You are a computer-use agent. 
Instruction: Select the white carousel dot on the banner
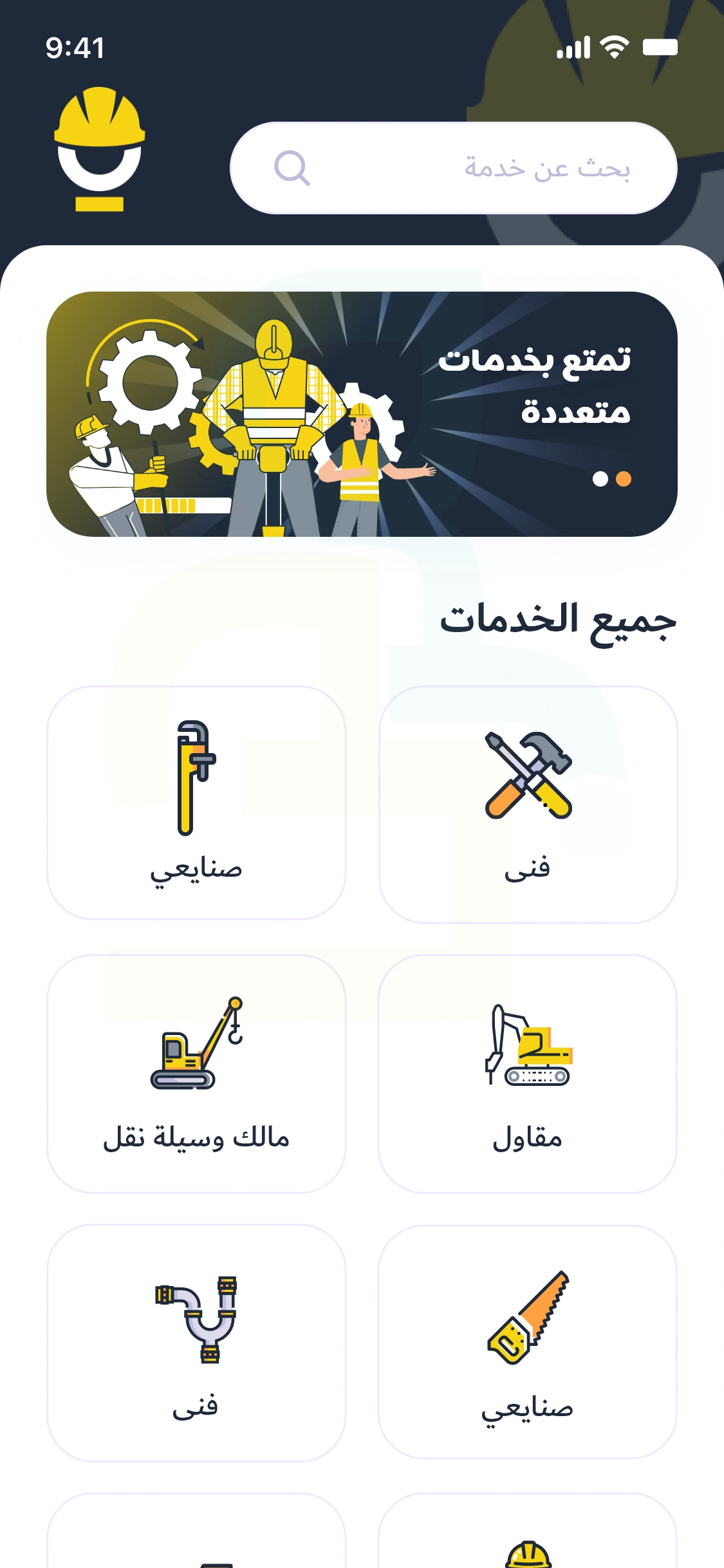coord(600,478)
